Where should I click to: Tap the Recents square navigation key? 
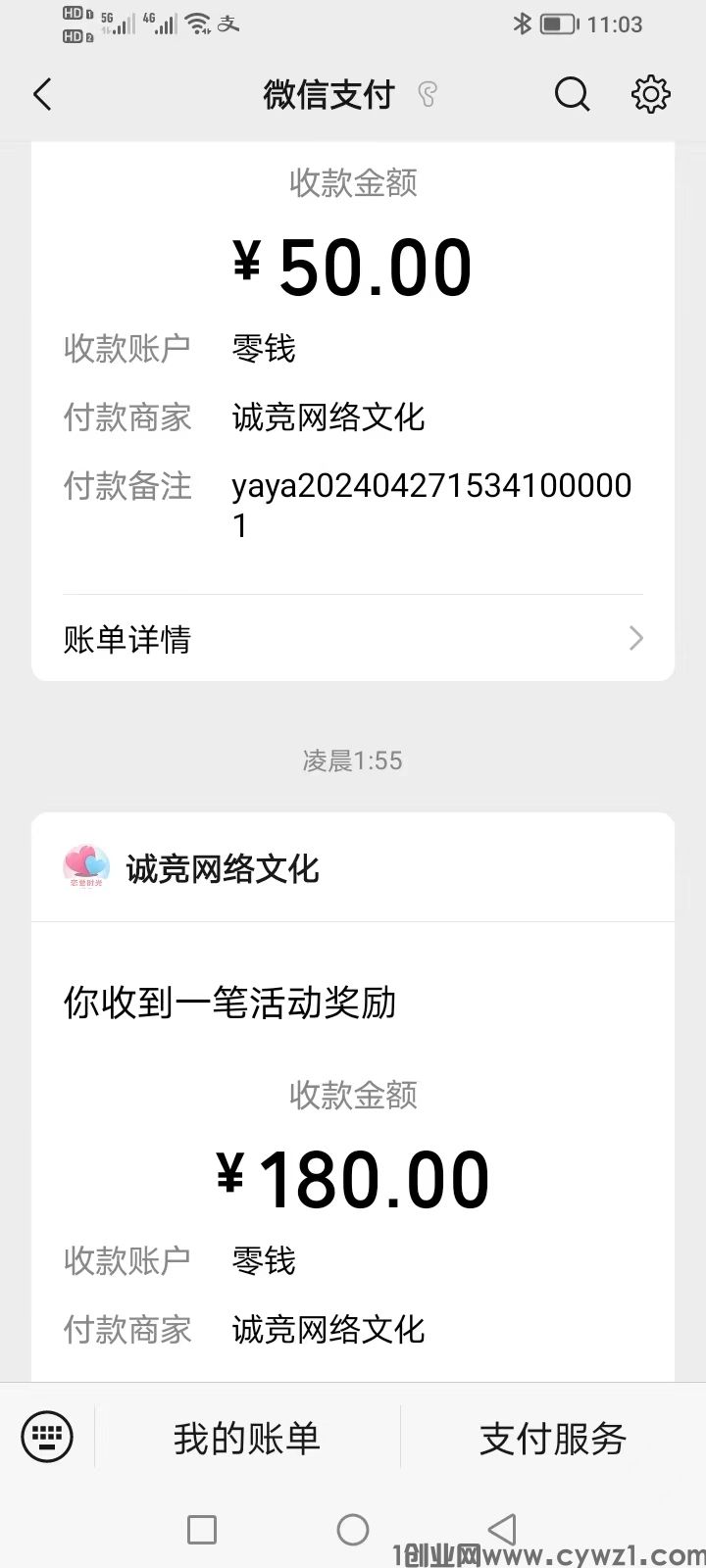click(201, 1529)
